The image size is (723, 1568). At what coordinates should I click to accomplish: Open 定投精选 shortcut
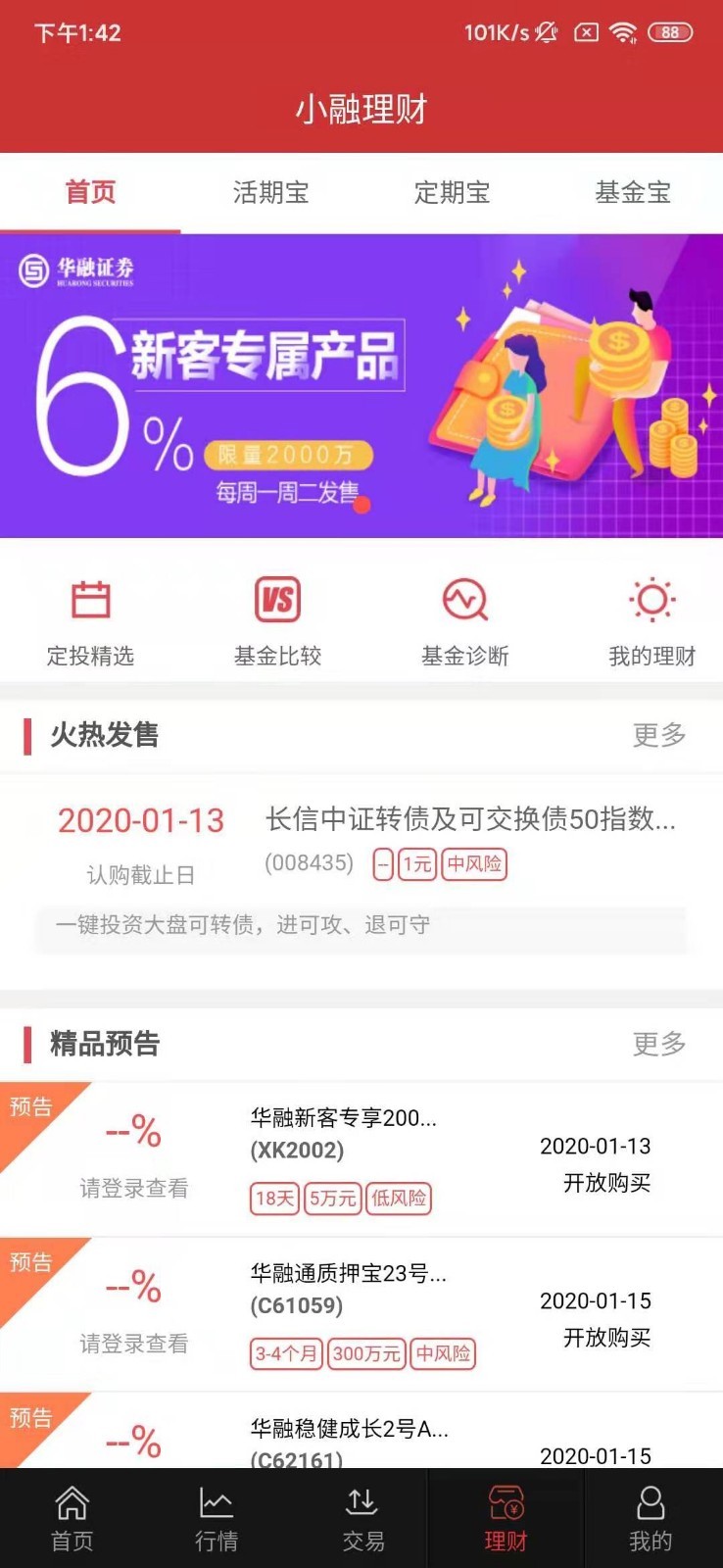click(90, 621)
